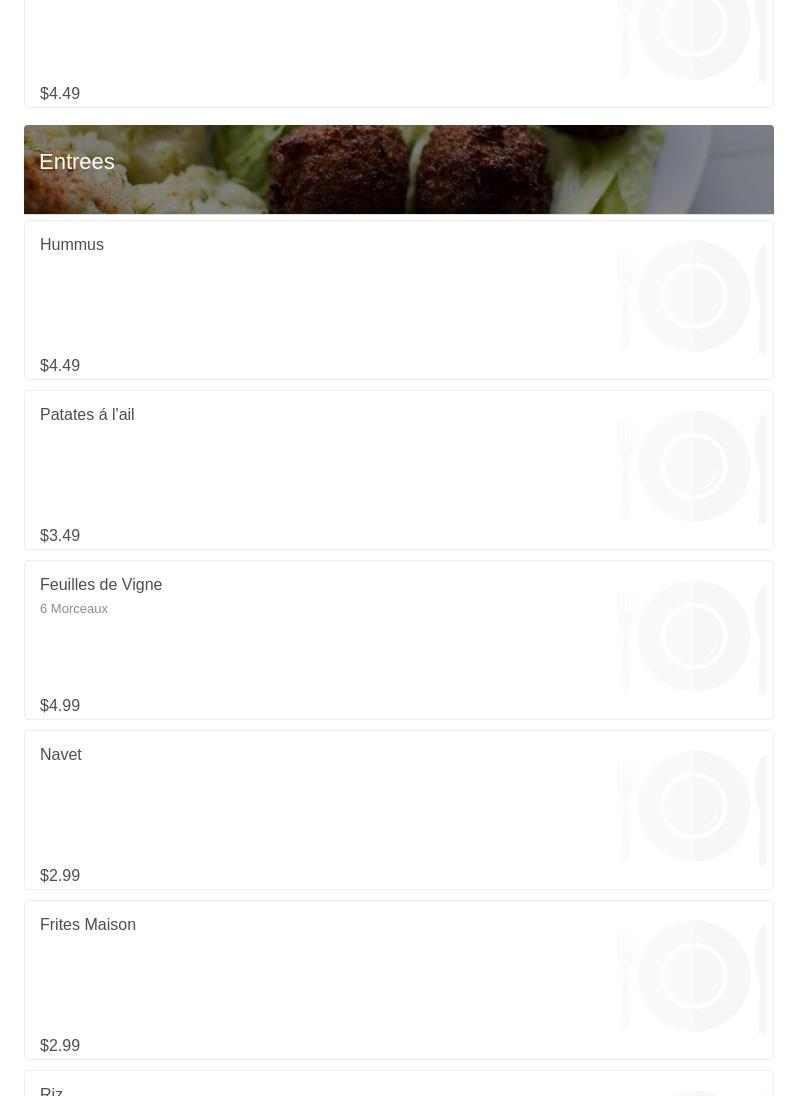
Task: Open the Riz menu item
Action: tap(398, 1086)
